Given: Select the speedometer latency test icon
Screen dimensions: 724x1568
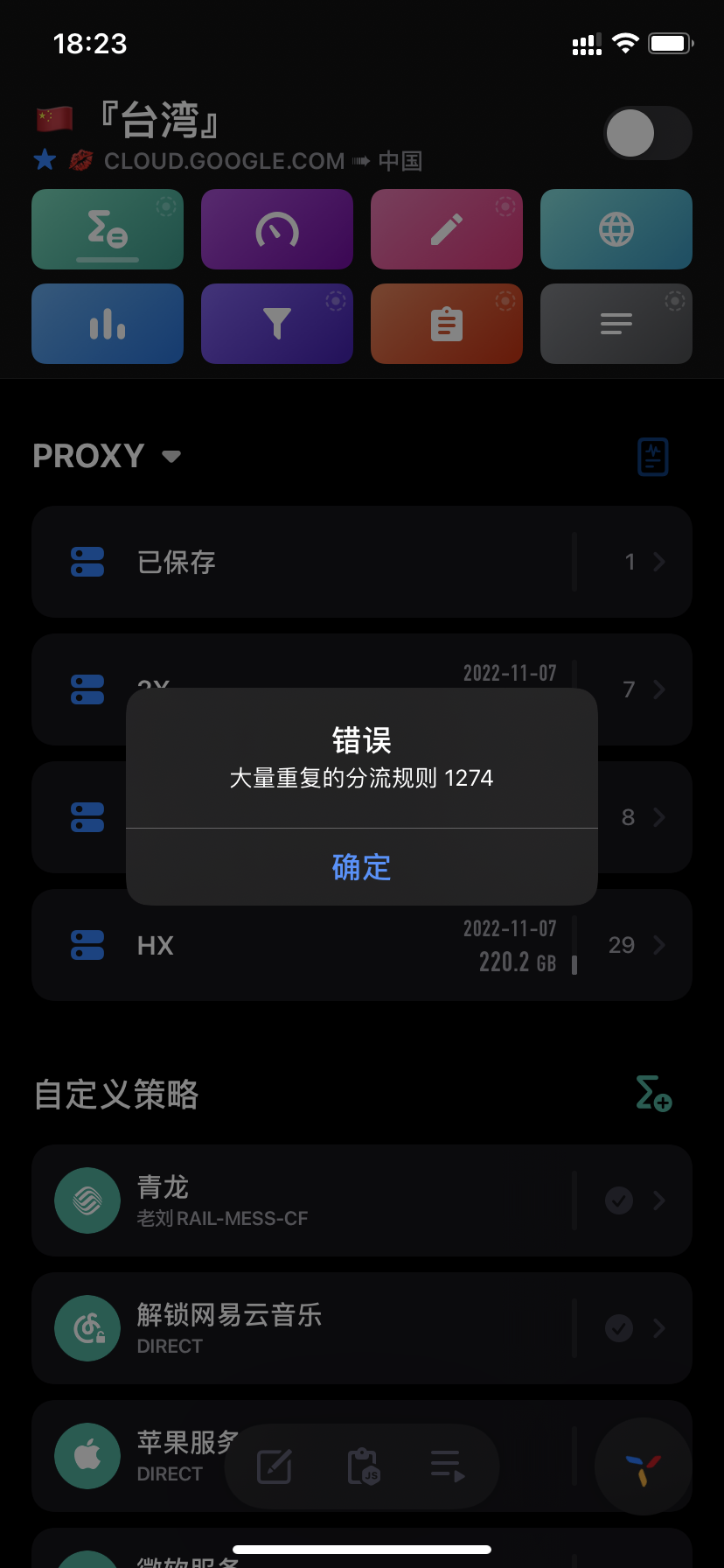Looking at the screenshot, I should coord(276,229).
